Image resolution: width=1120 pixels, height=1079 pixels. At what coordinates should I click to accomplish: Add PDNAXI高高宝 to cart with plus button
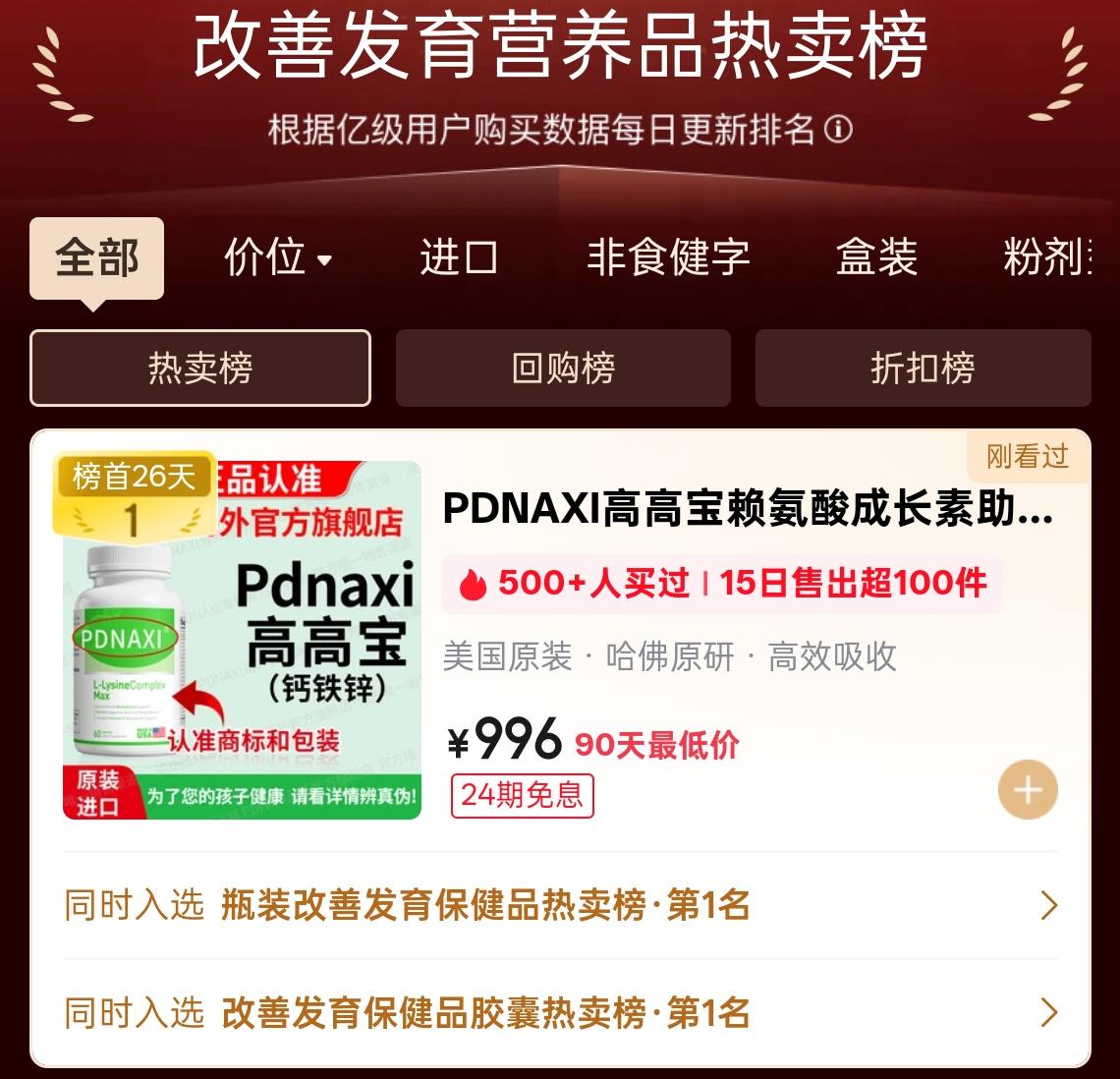click(x=1028, y=789)
